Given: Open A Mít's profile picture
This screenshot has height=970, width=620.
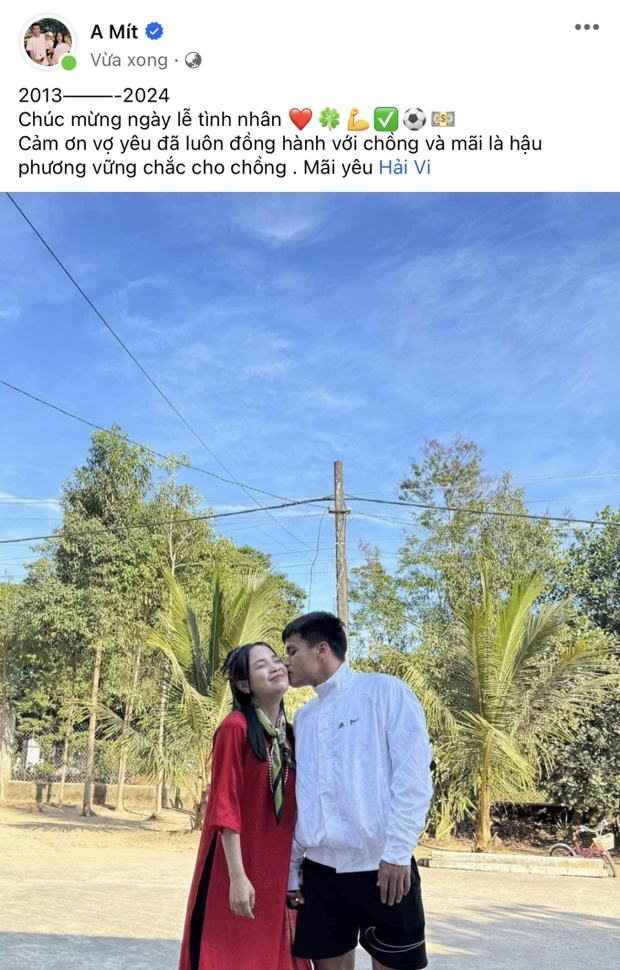Looking at the screenshot, I should pos(47,43).
